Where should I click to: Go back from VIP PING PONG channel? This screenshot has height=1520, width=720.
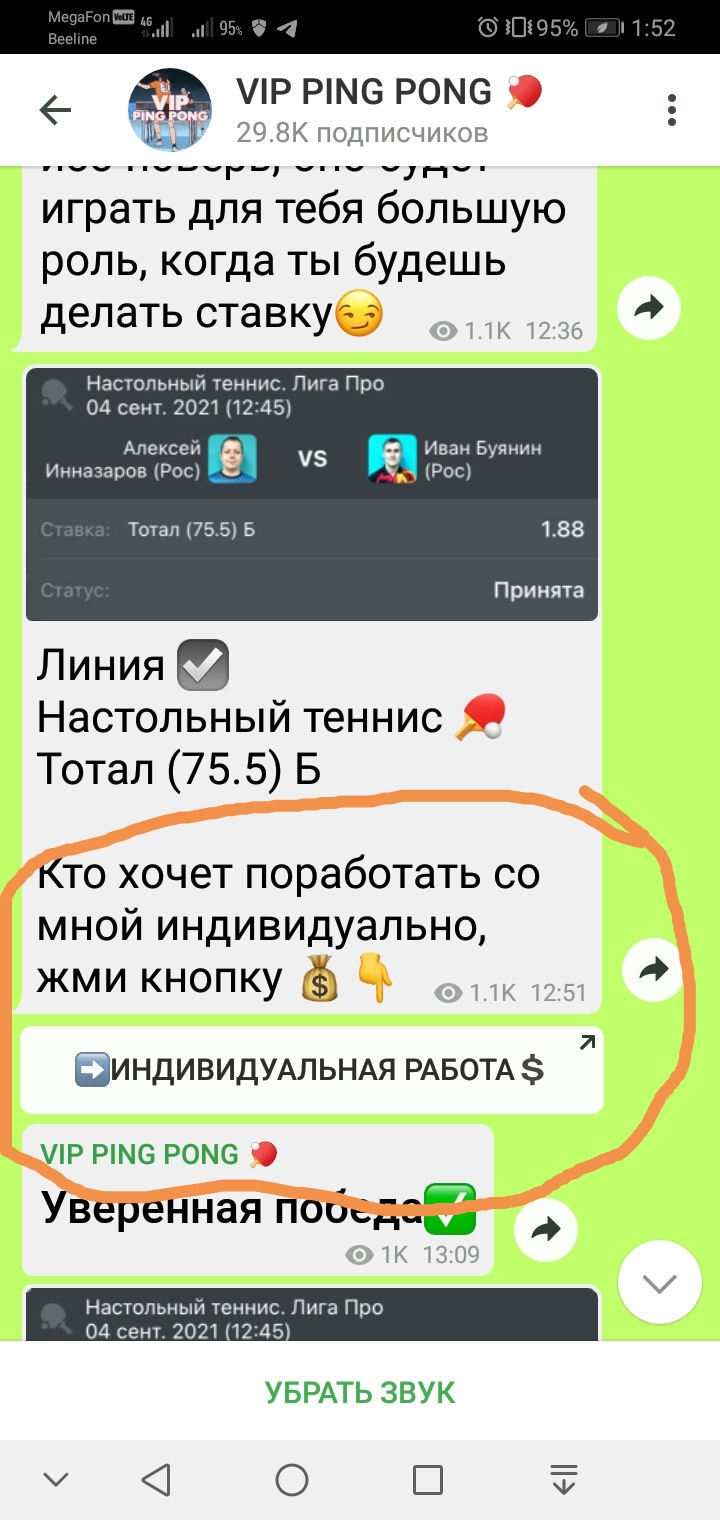point(55,110)
